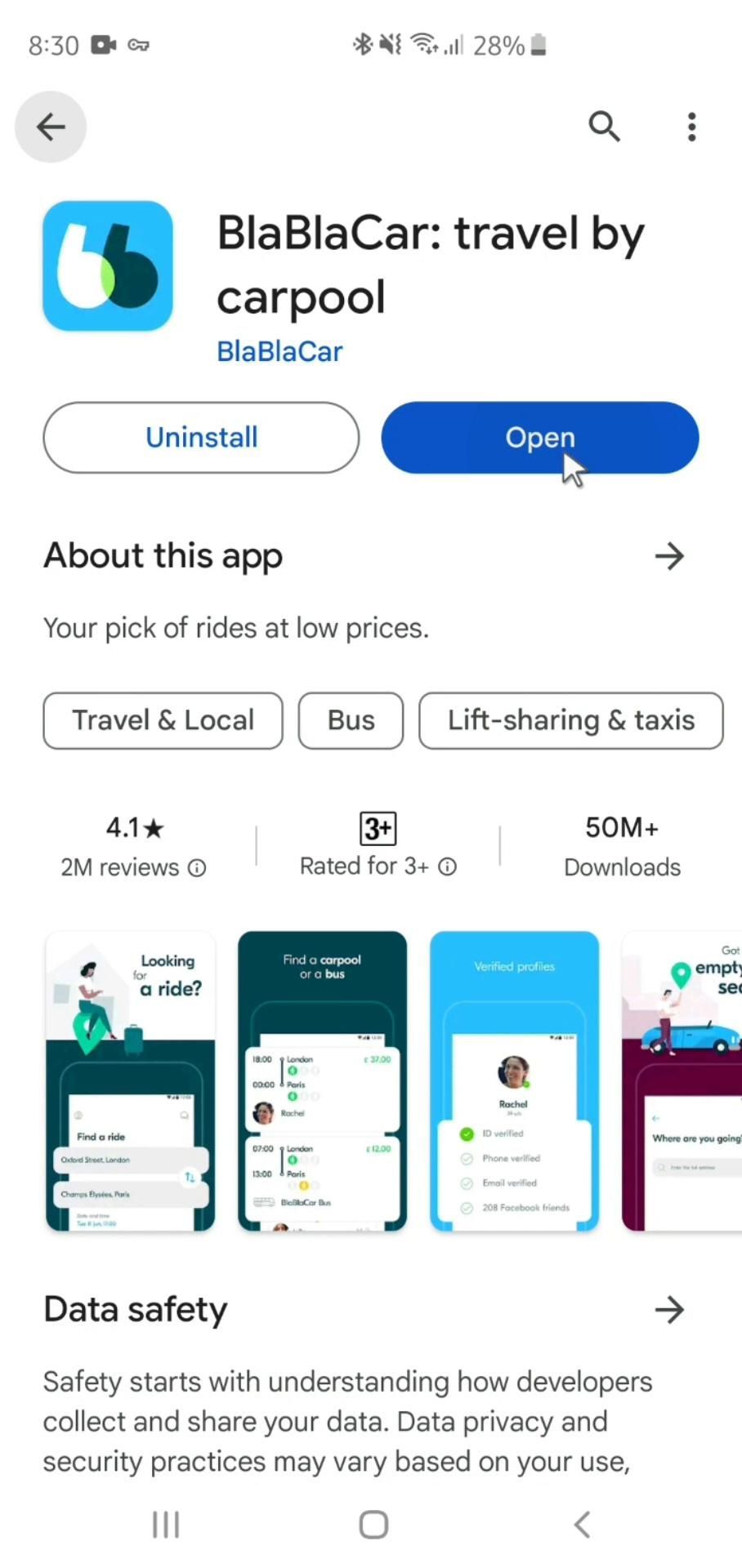Show info about the 2M reviews
742x1568 pixels.
coord(197,867)
